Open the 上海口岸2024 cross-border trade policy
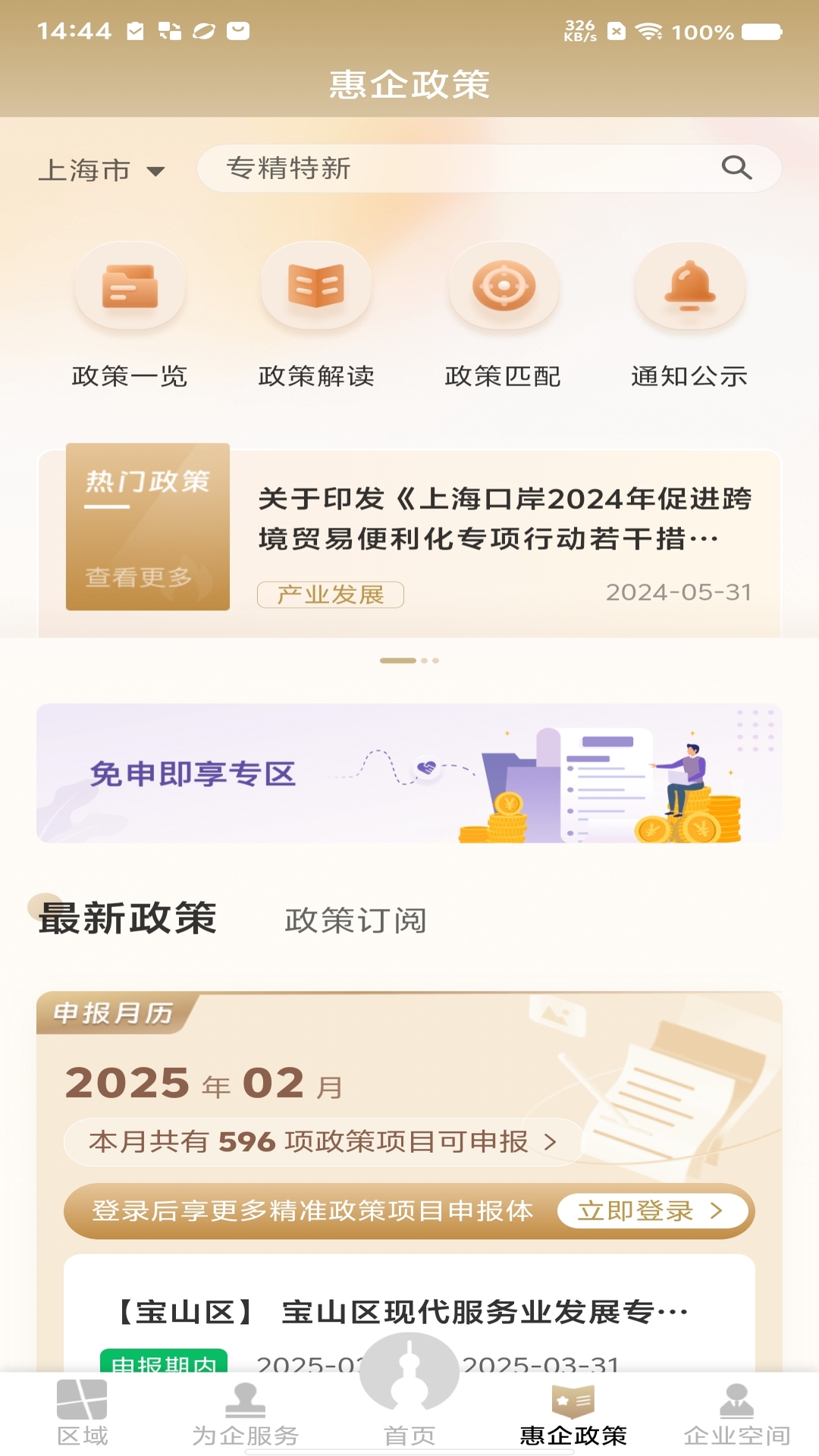 [x=508, y=519]
